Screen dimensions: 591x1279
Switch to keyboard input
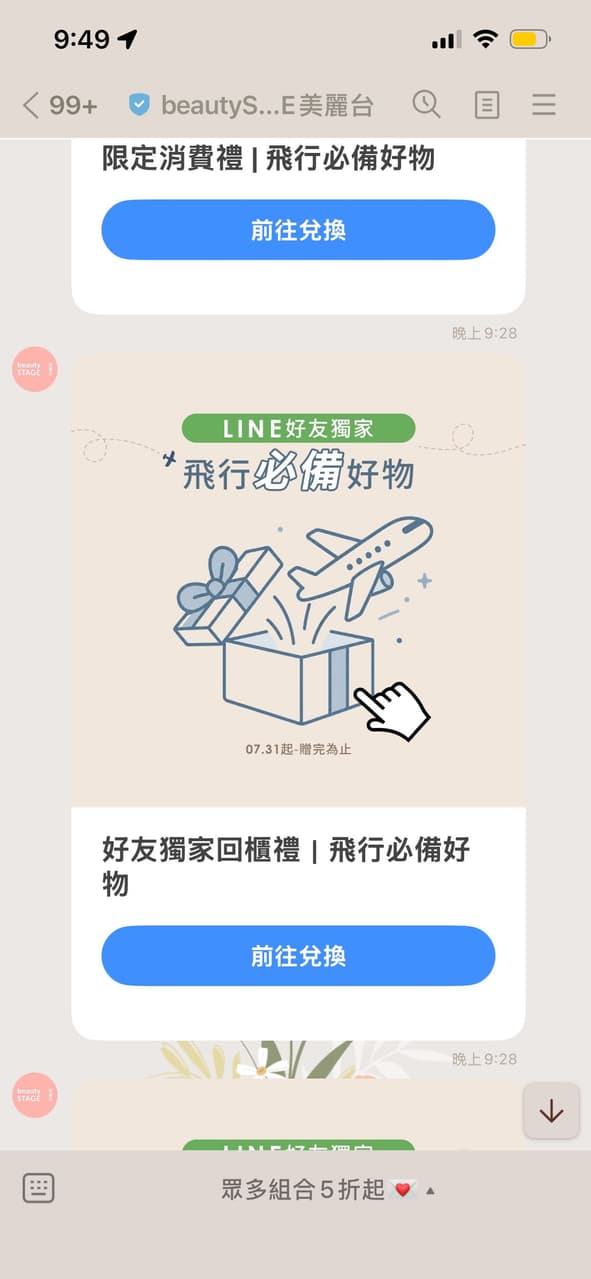click(39, 1188)
